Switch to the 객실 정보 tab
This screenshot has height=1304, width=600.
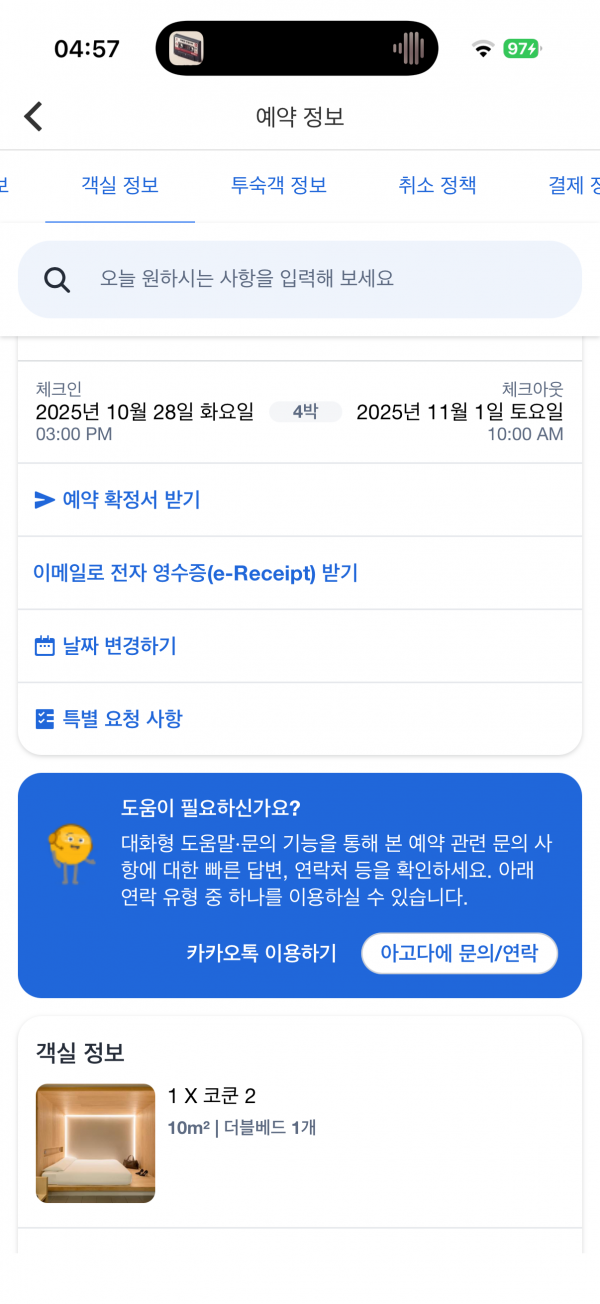tap(120, 185)
